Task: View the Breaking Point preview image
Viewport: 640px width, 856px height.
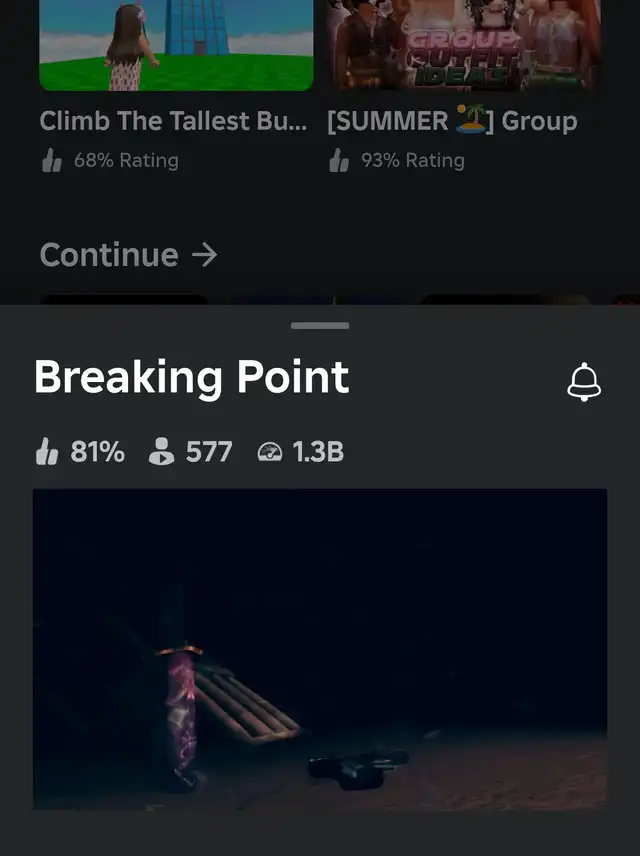Action: pyautogui.click(x=320, y=648)
